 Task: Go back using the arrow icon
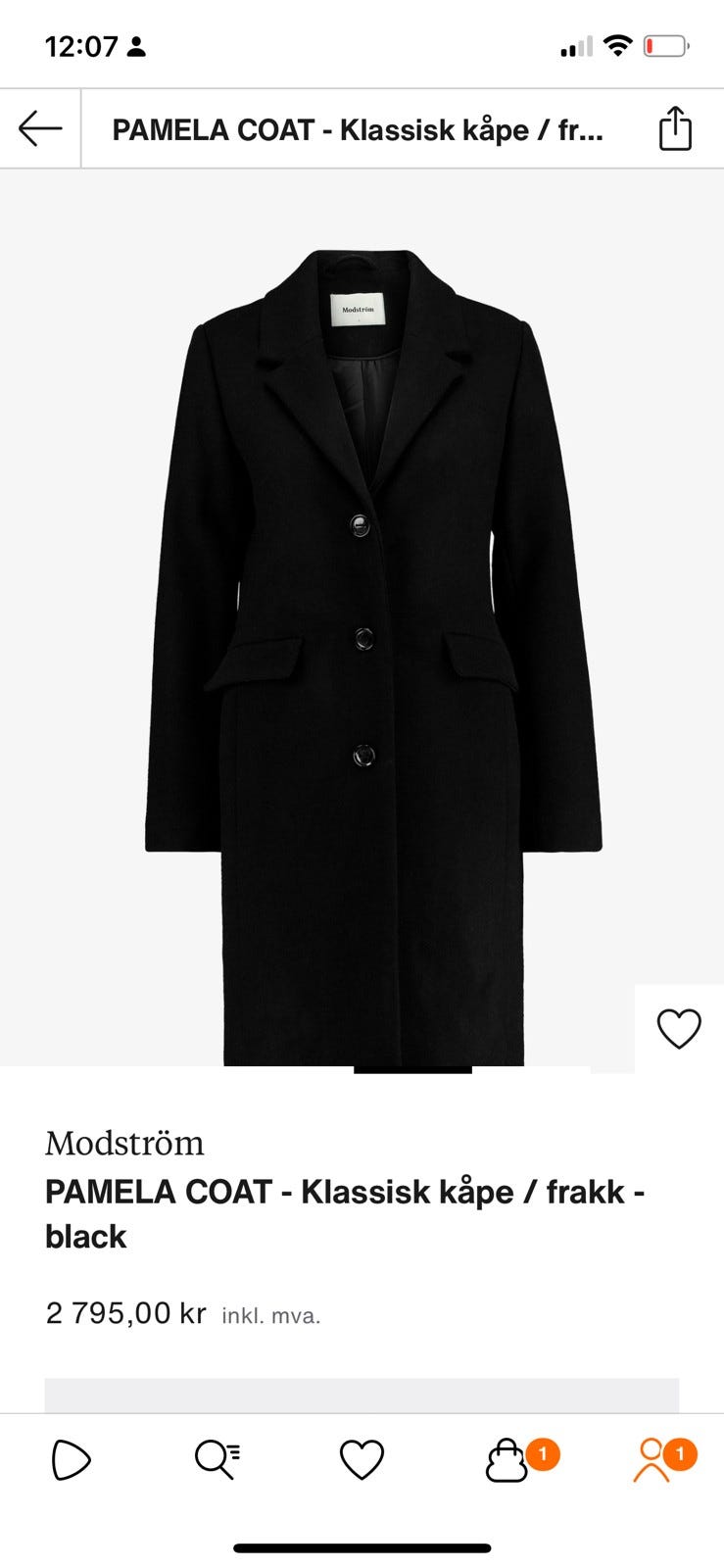coord(40,128)
